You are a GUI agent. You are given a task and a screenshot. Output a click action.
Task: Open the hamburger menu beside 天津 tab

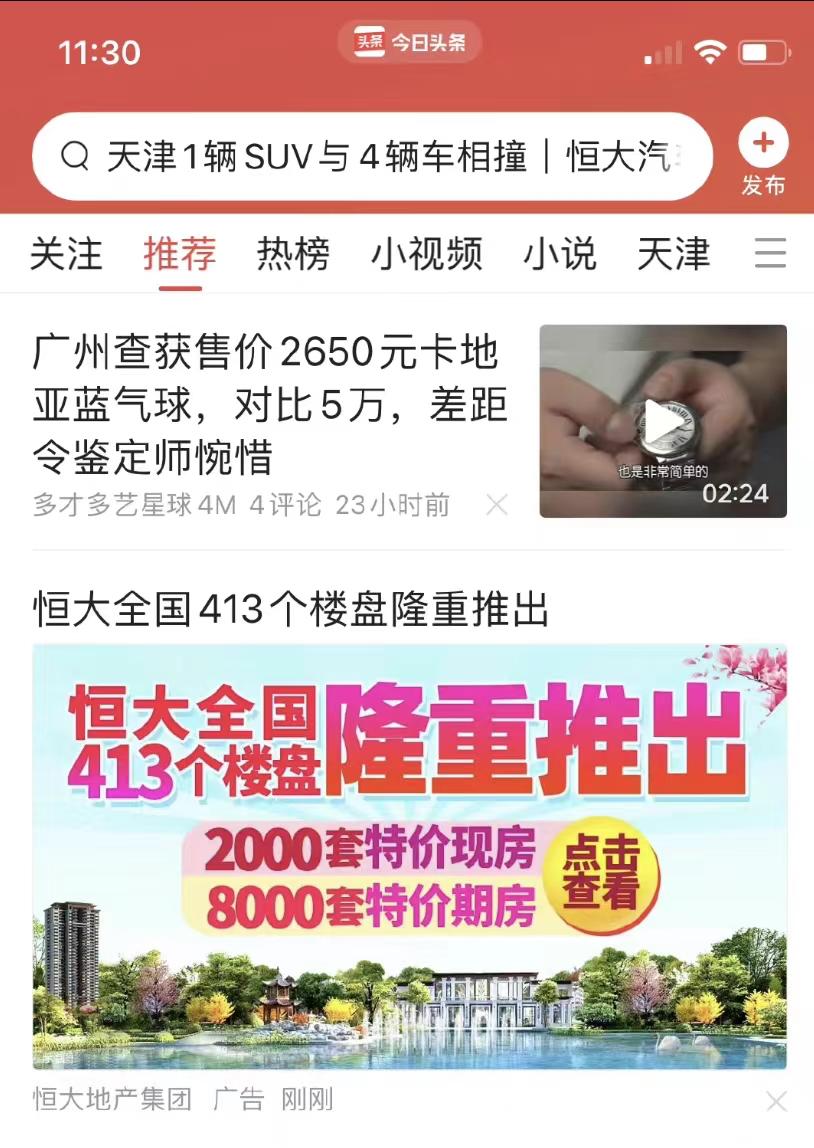pos(768,255)
